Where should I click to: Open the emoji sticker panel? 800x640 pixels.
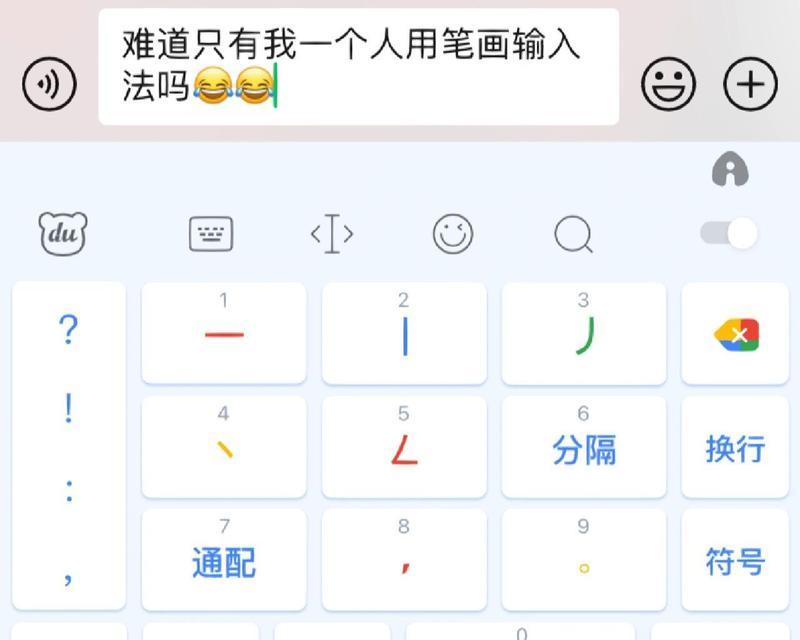669,85
